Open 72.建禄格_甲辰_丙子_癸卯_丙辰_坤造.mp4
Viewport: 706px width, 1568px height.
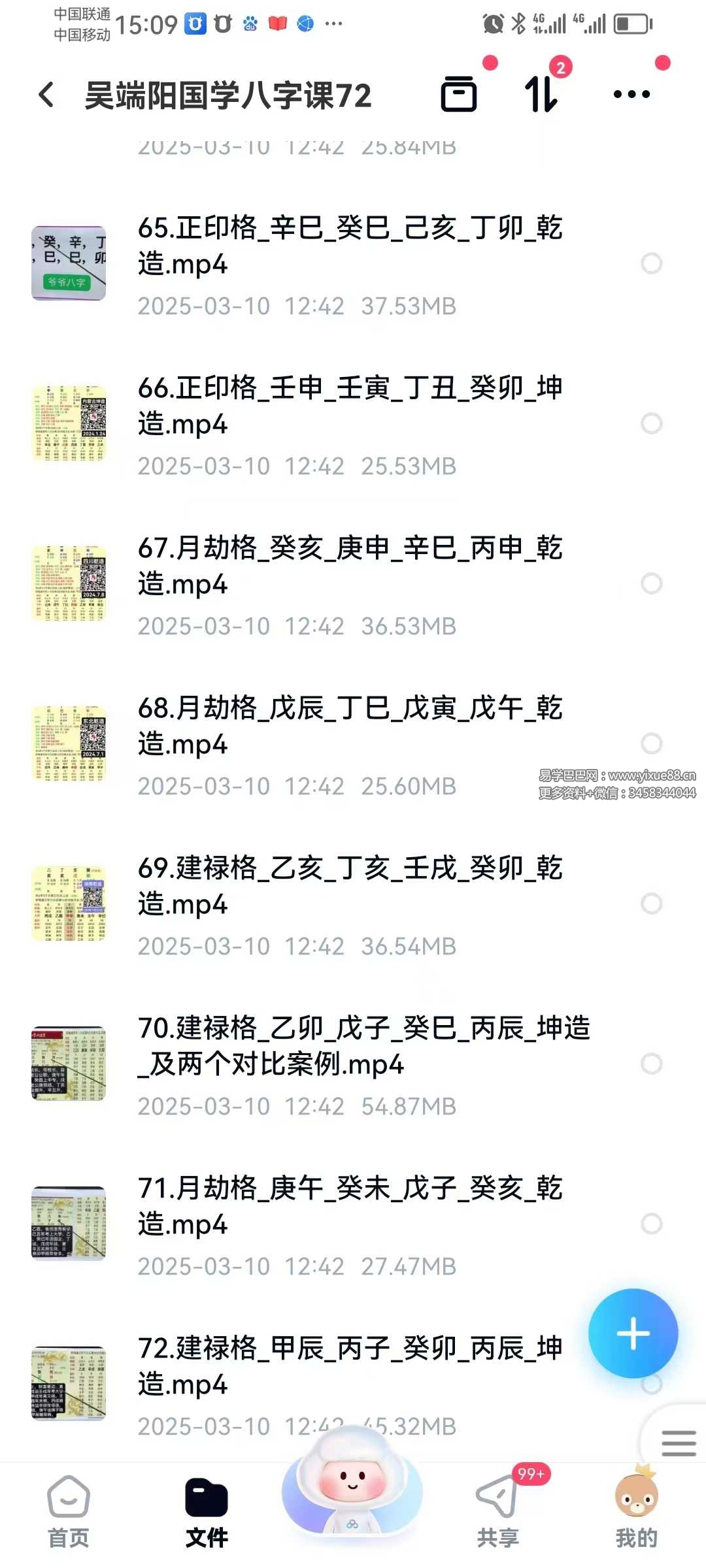(350, 1367)
